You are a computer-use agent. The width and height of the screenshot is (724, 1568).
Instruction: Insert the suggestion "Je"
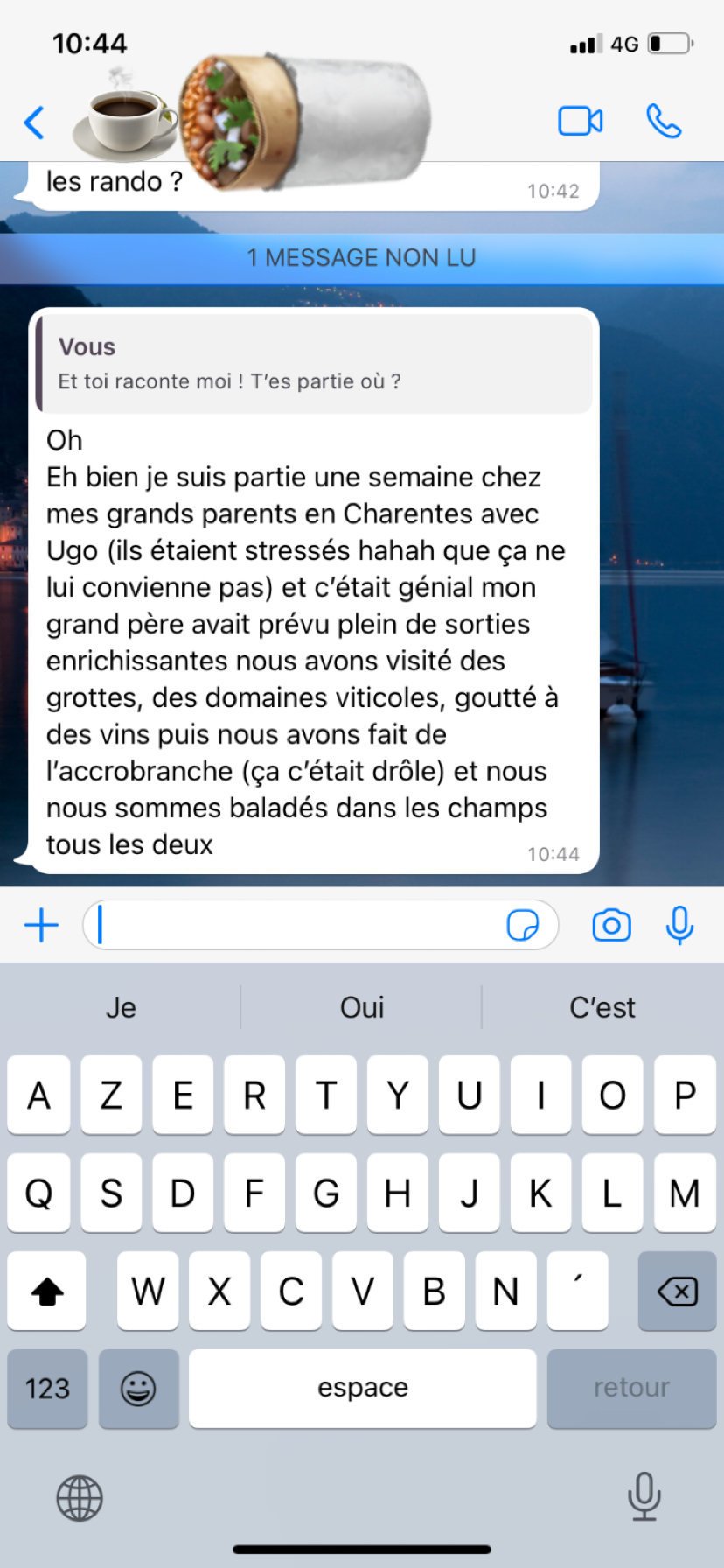pyautogui.click(x=121, y=1007)
